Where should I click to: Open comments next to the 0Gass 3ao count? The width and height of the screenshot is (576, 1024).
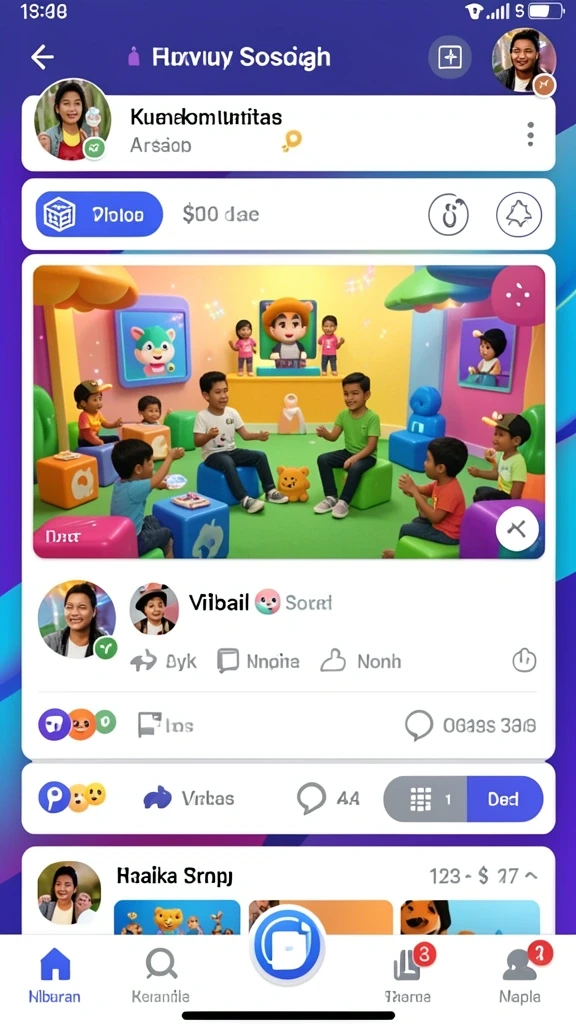coord(419,725)
